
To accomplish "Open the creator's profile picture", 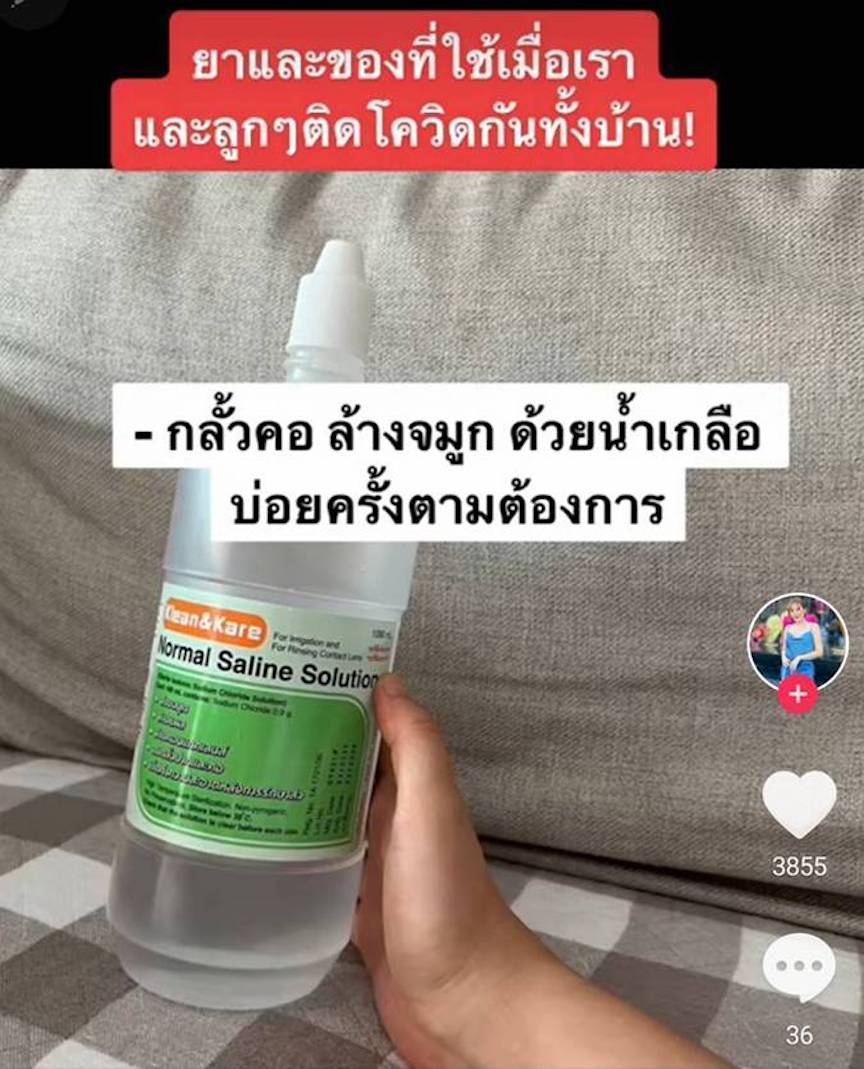I will (797, 640).
